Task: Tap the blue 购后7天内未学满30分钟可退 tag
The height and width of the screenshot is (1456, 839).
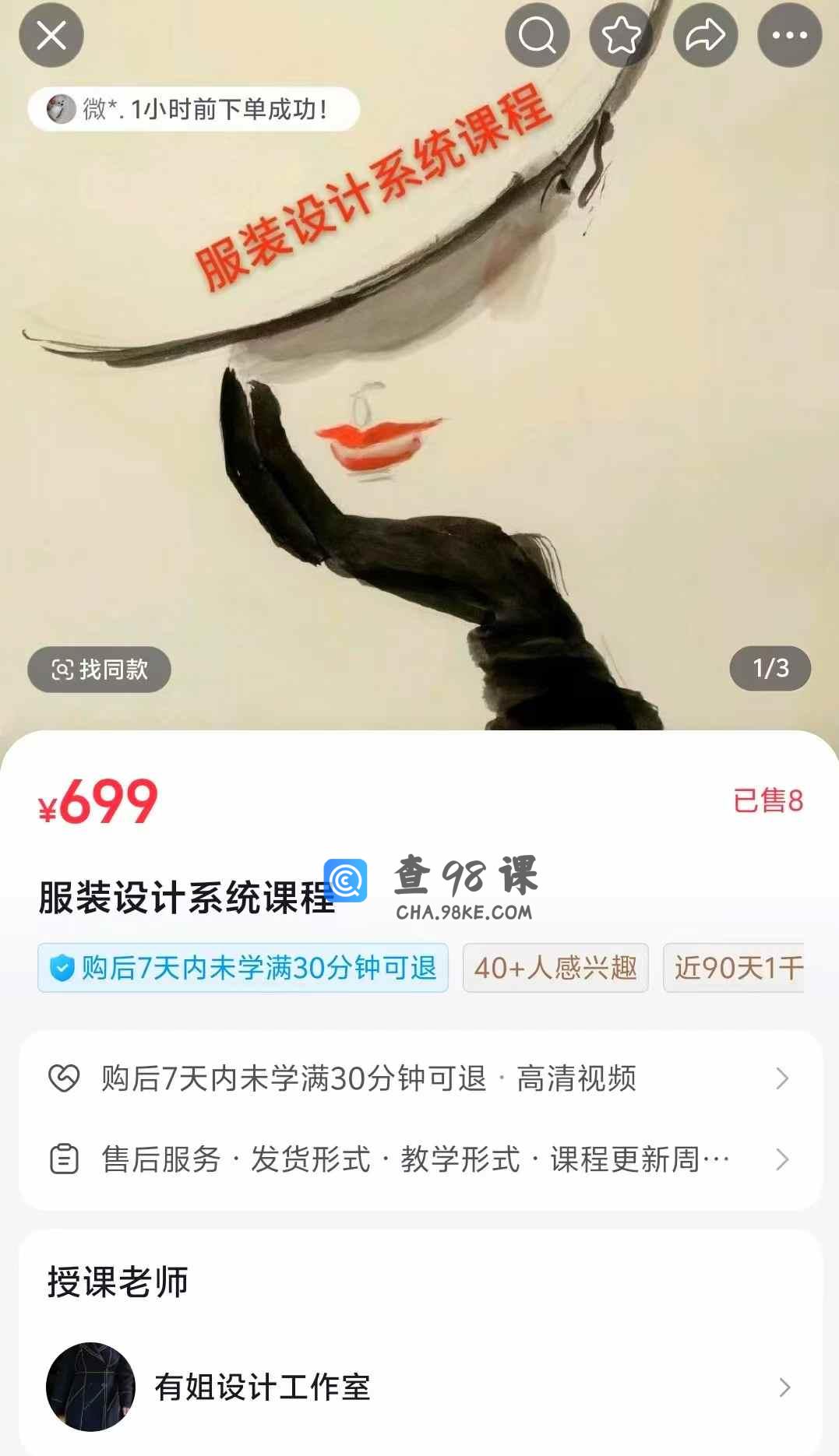Action: tap(243, 968)
